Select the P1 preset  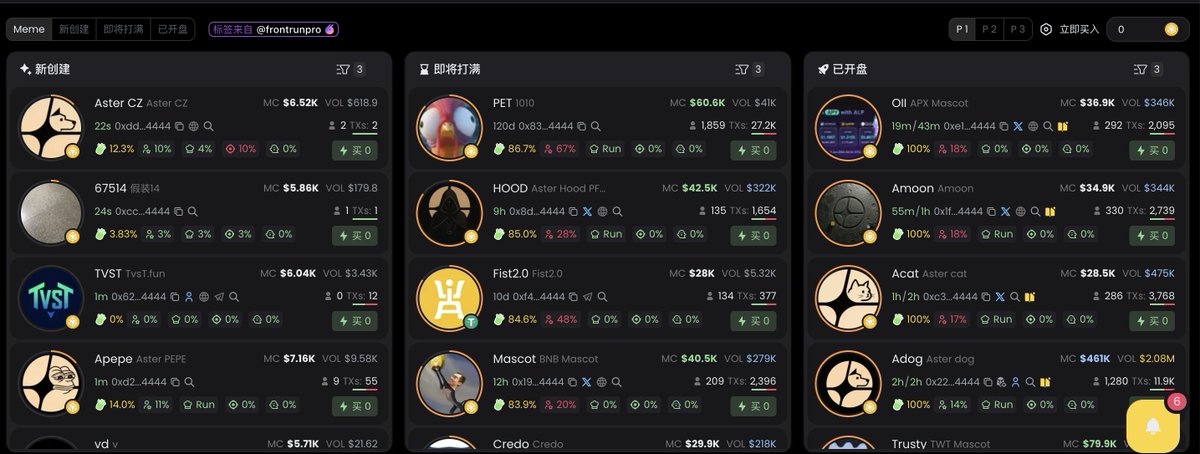(x=962, y=29)
